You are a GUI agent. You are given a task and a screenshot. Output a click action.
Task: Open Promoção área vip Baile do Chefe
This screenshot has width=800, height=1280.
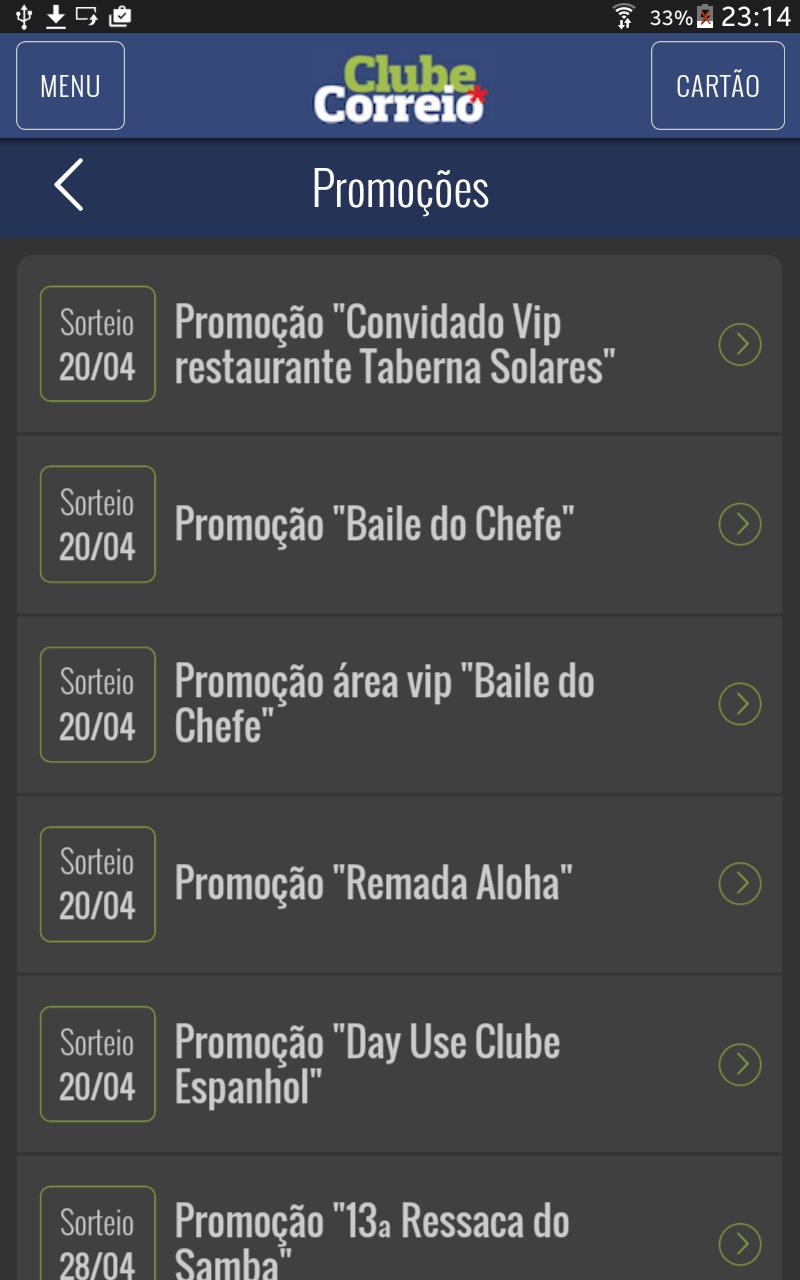point(399,704)
